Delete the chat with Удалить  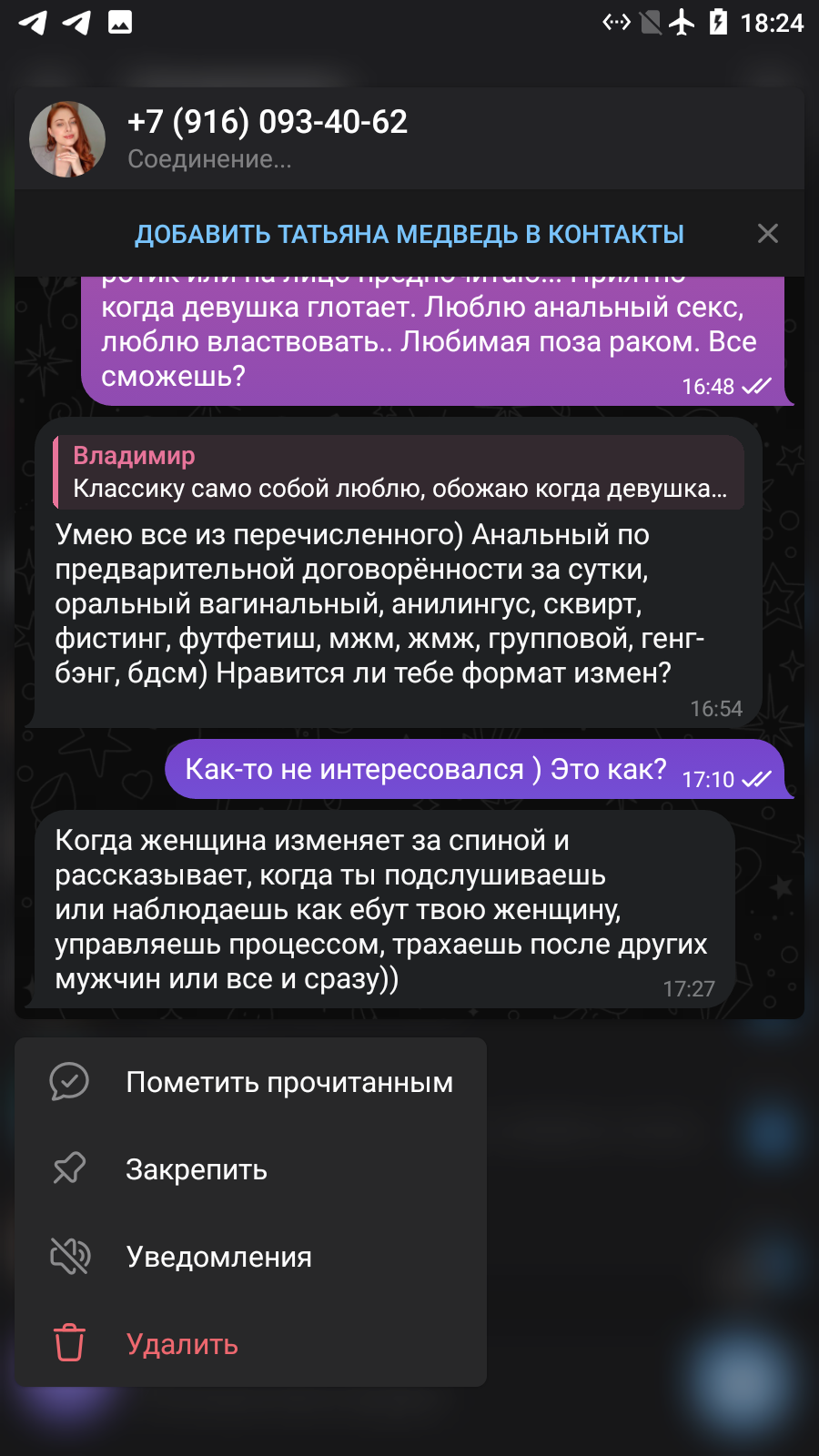pos(250,1344)
